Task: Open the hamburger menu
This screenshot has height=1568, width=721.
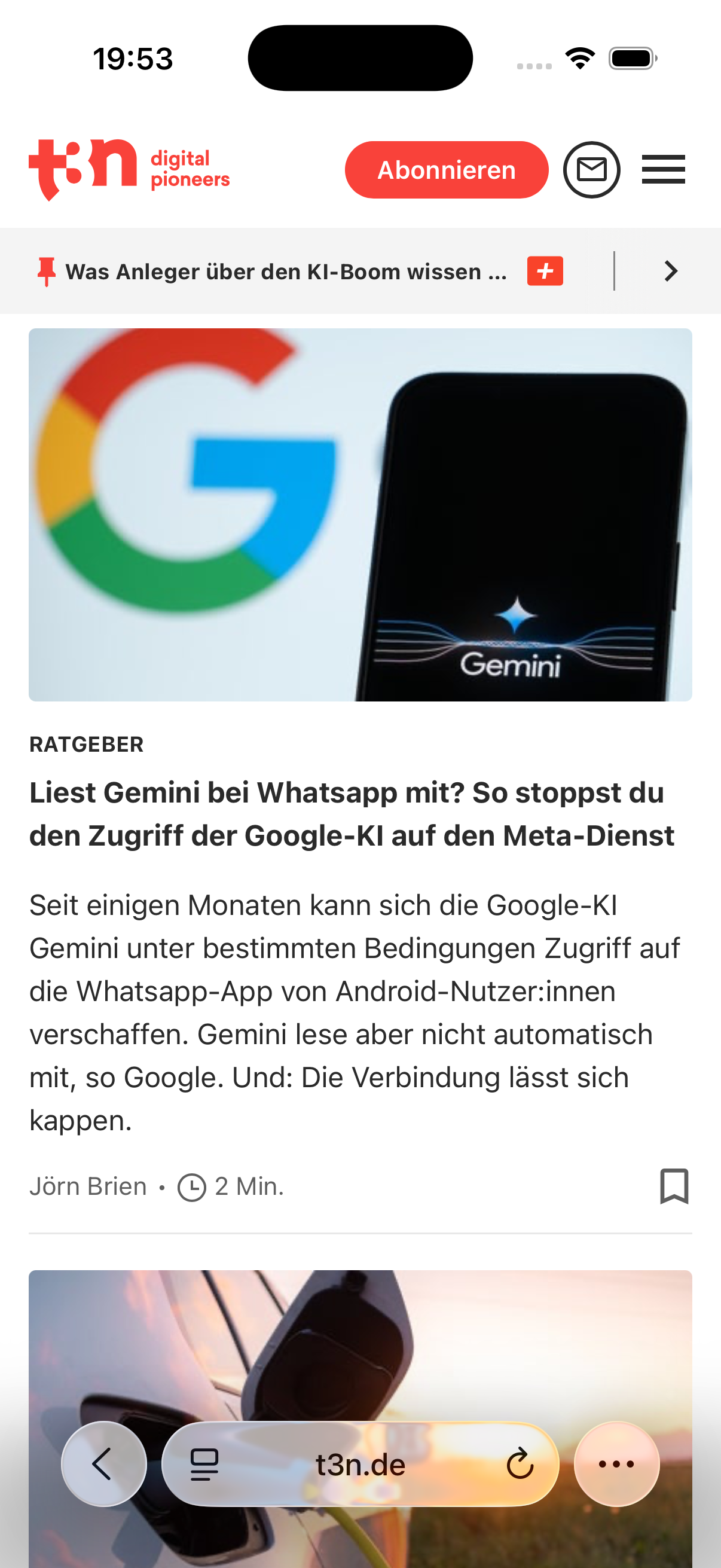Action: 663,169
